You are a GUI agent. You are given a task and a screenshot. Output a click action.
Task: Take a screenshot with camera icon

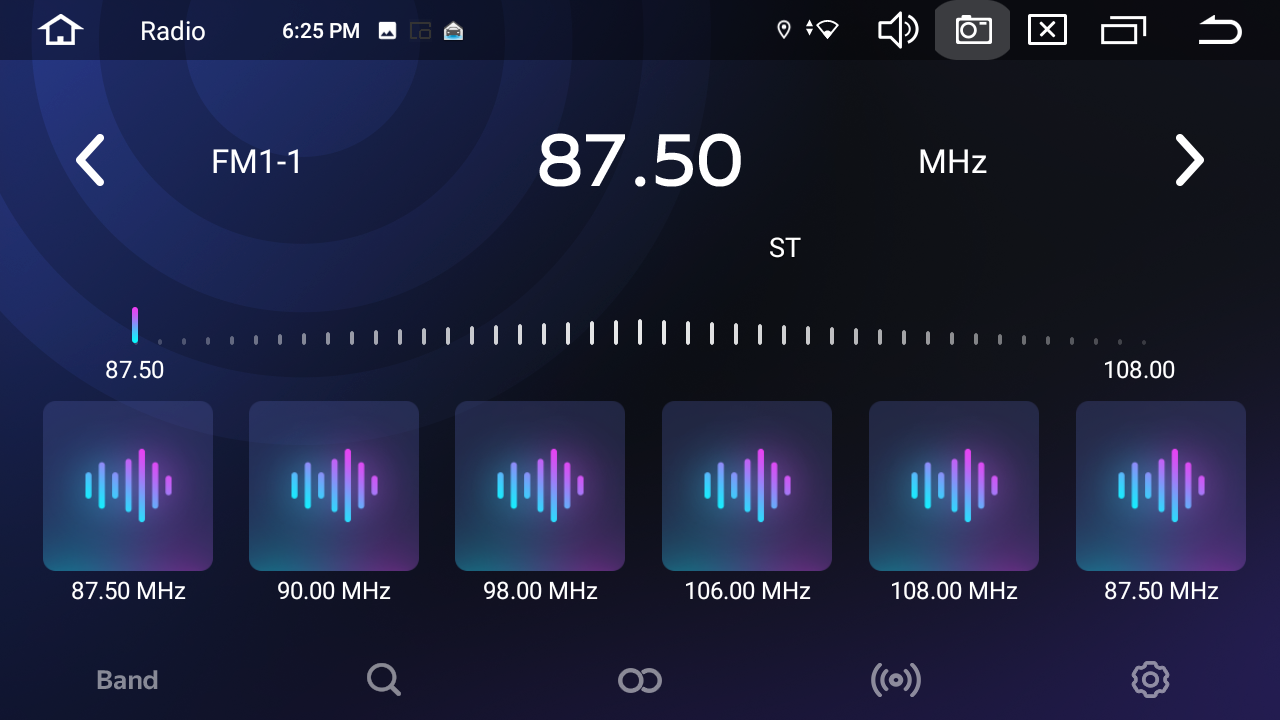click(972, 30)
